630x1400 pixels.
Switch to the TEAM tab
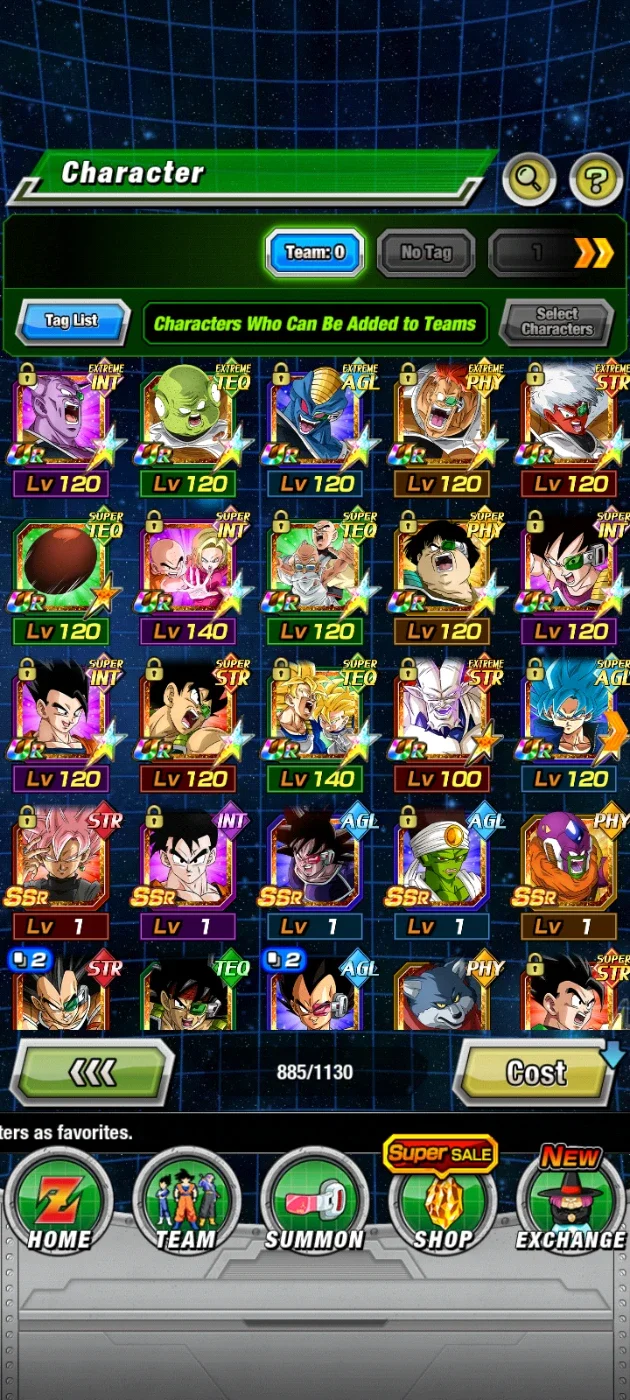(187, 1201)
